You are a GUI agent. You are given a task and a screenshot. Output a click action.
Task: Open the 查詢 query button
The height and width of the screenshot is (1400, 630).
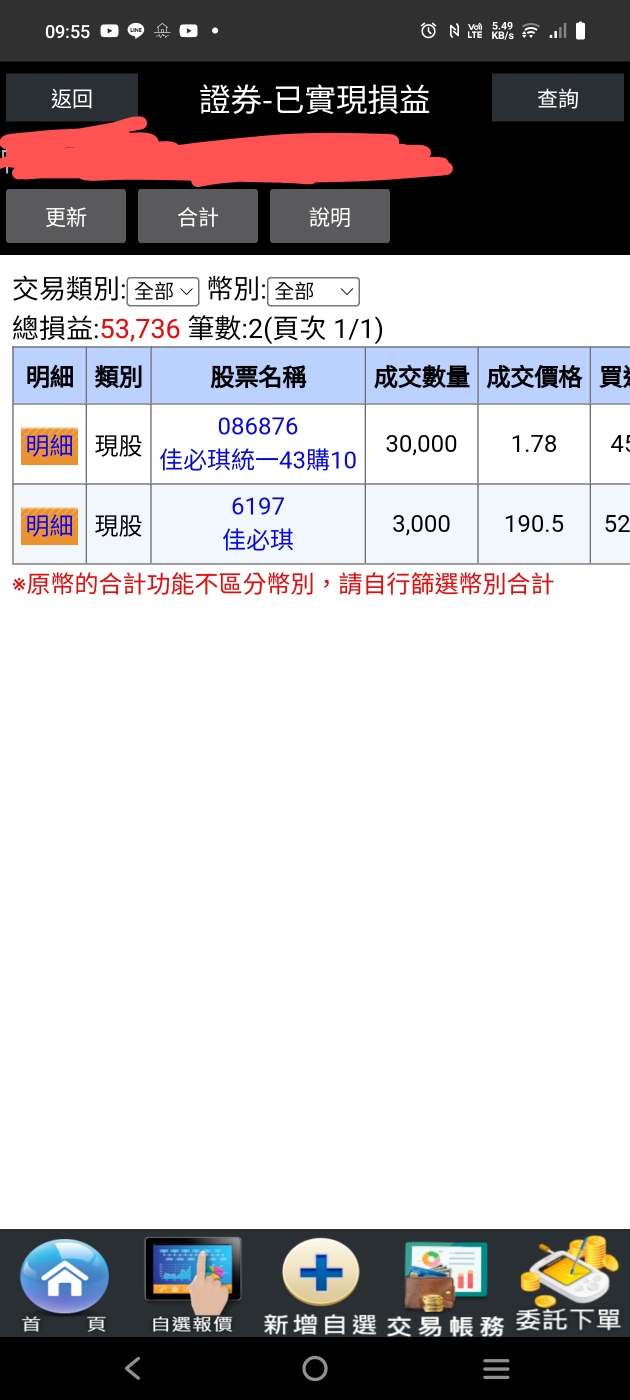(557, 98)
